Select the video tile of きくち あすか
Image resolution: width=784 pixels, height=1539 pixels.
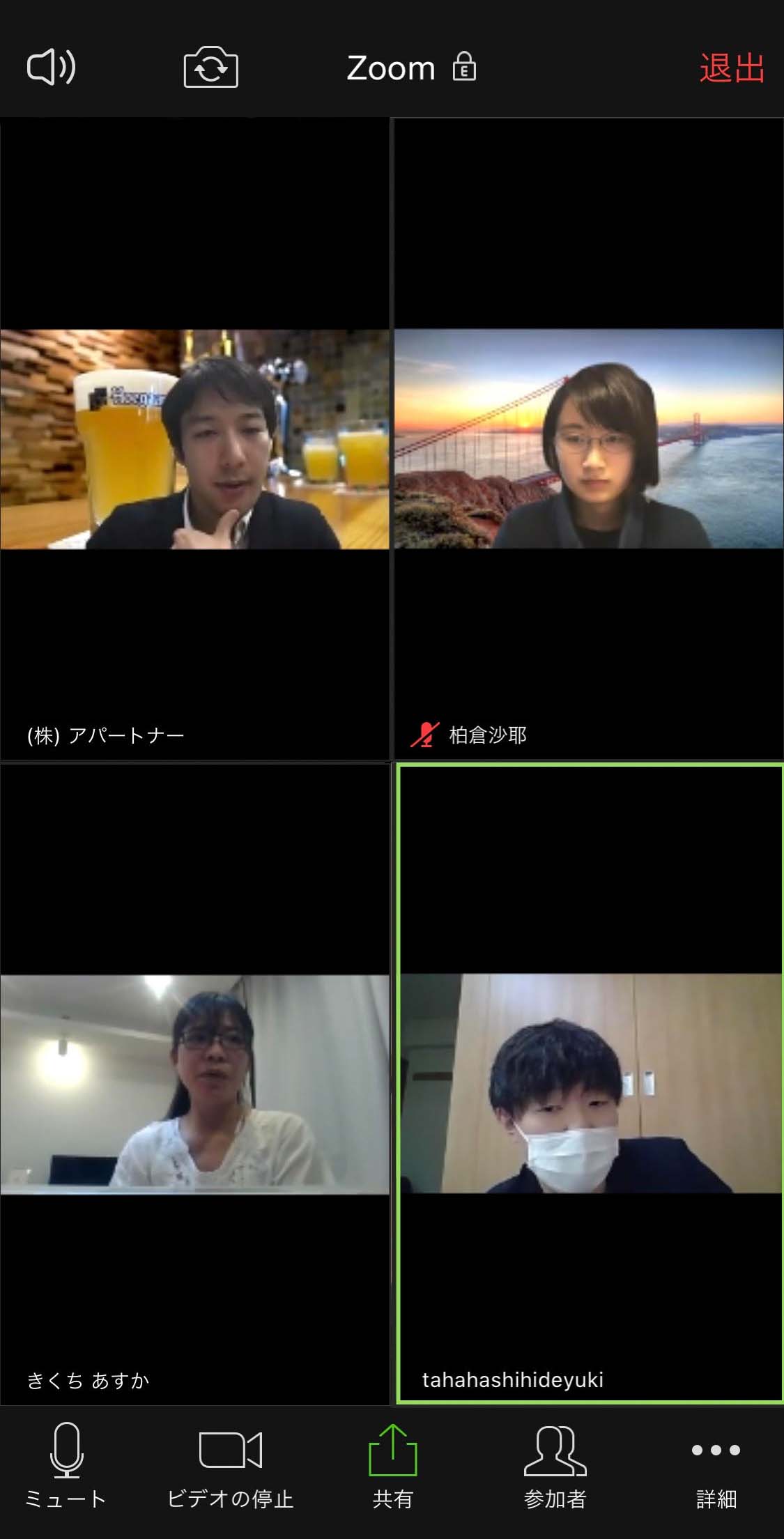click(x=194, y=1084)
